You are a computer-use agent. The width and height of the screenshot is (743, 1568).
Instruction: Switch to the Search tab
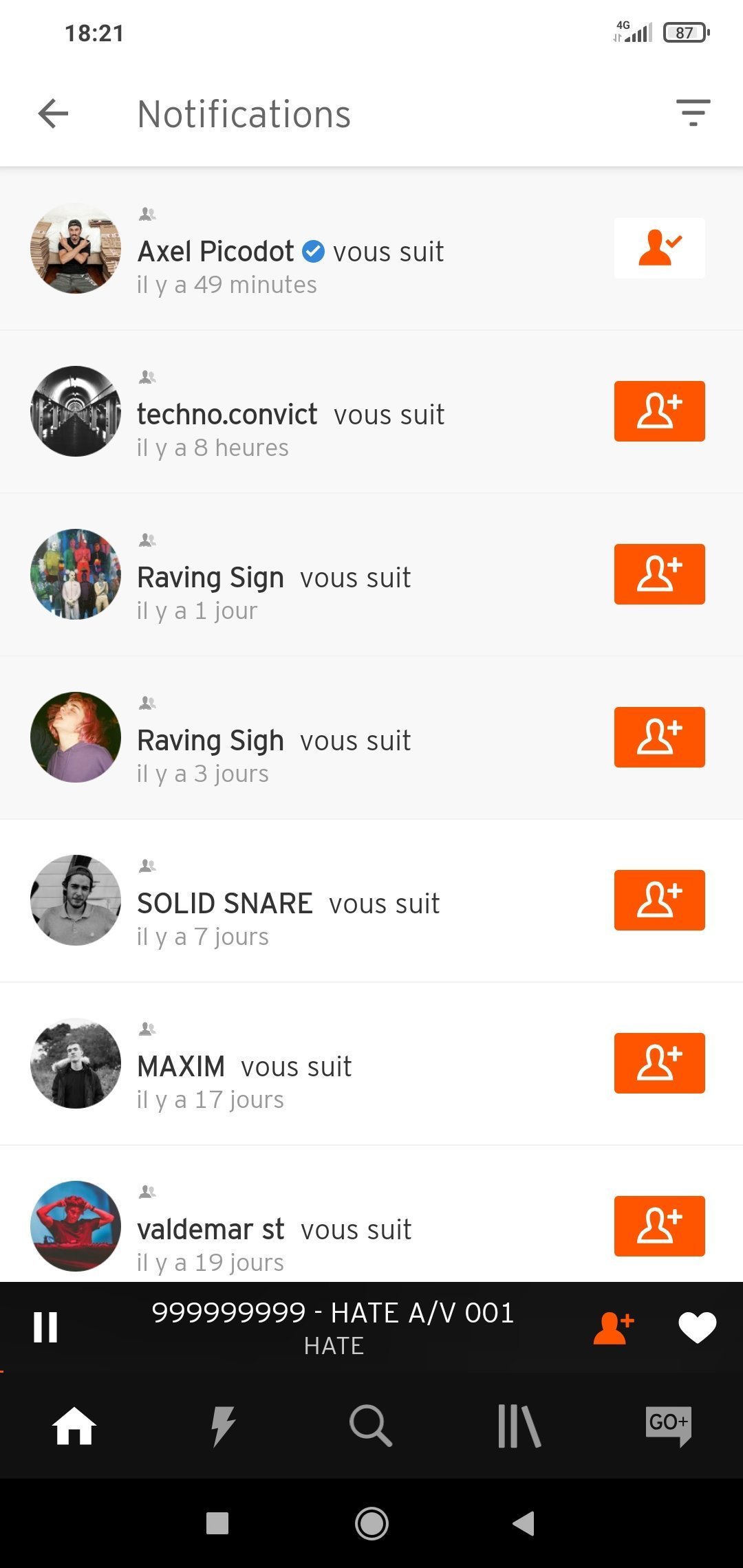[x=371, y=1426]
